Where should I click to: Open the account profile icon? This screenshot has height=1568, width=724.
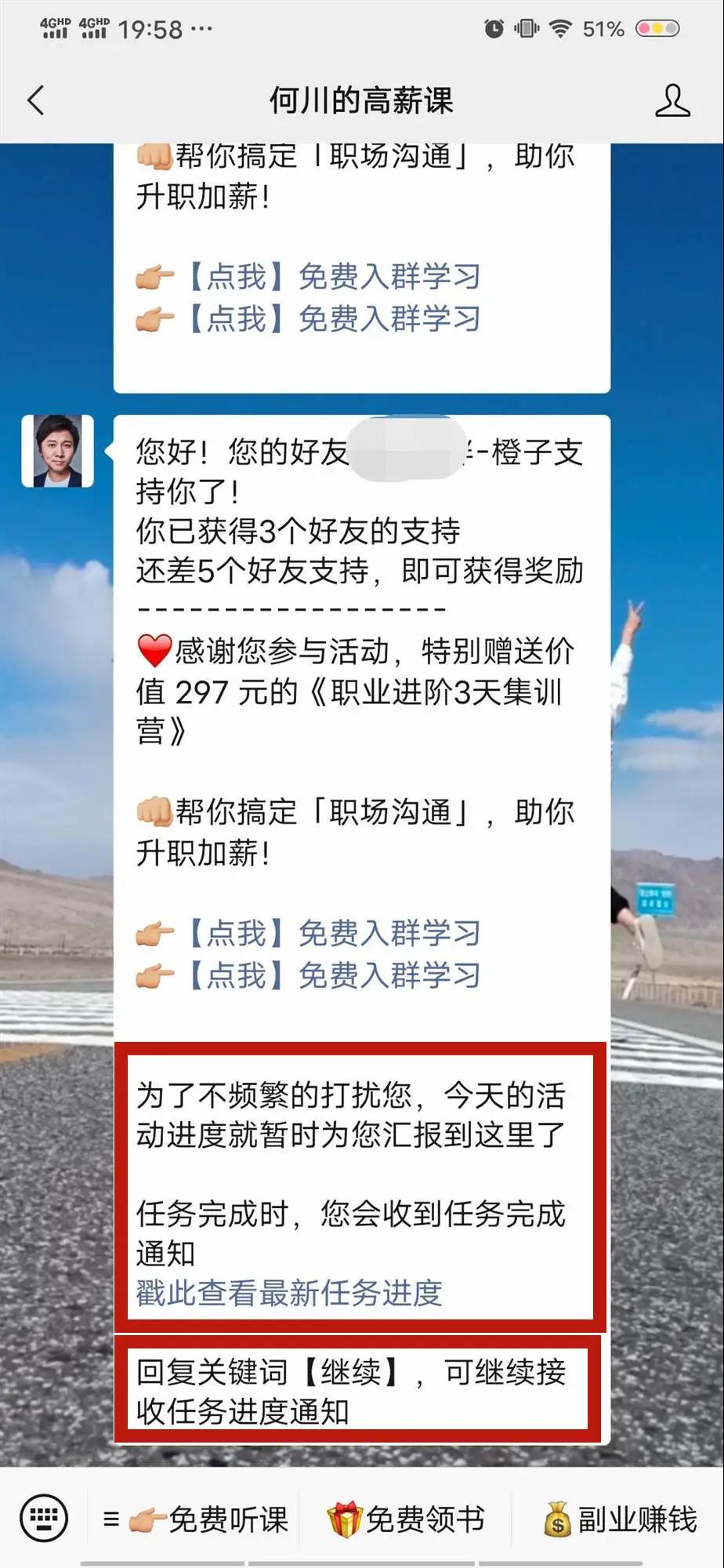[x=672, y=101]
